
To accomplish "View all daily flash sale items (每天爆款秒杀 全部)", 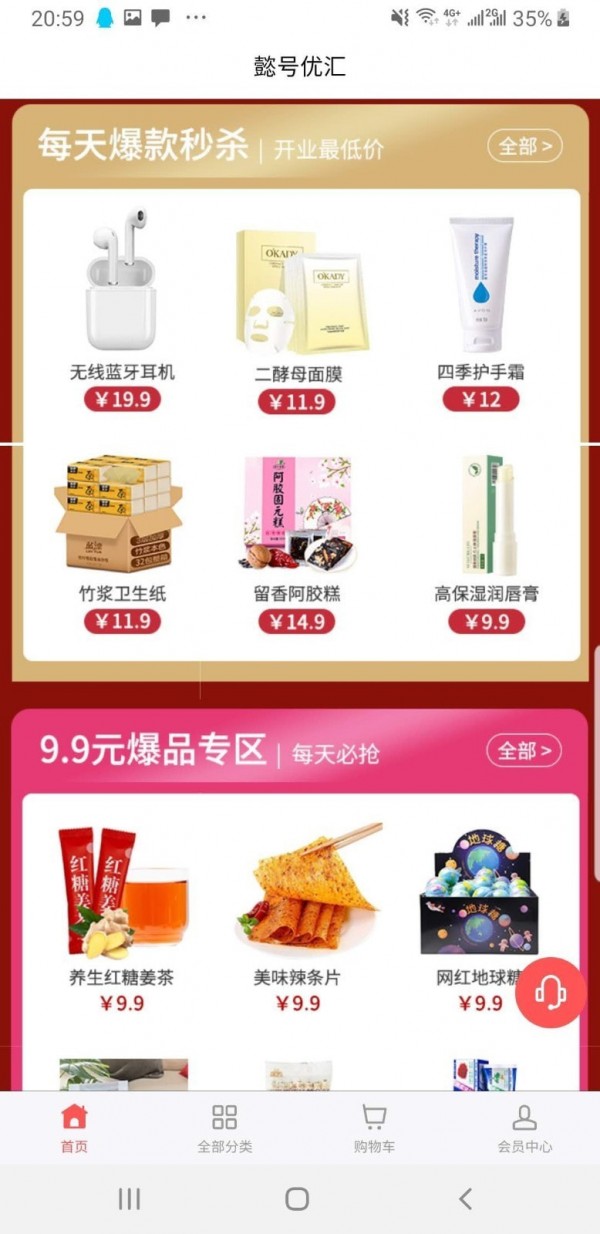I will coord(524,147).
